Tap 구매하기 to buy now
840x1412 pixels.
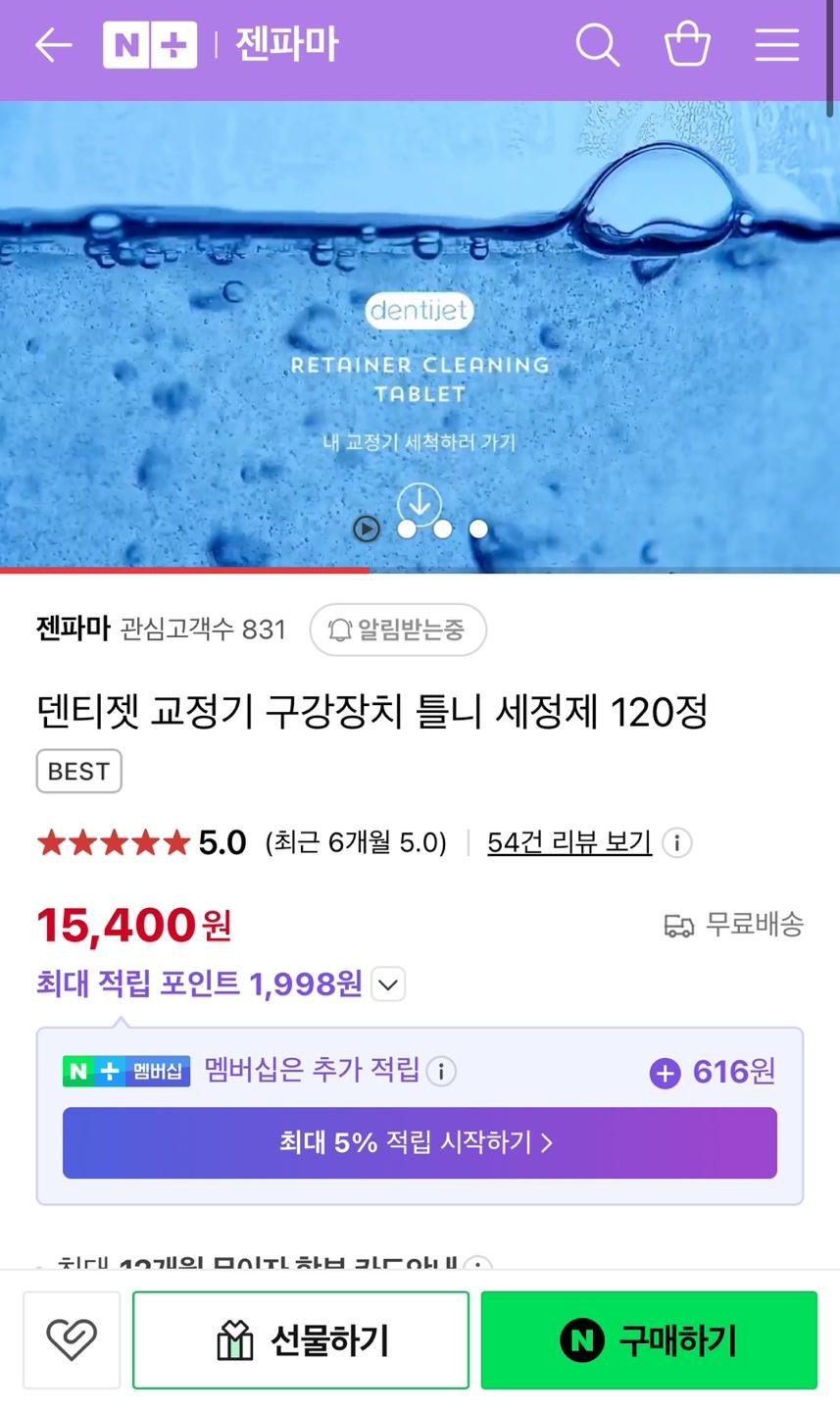(649, 1339)
